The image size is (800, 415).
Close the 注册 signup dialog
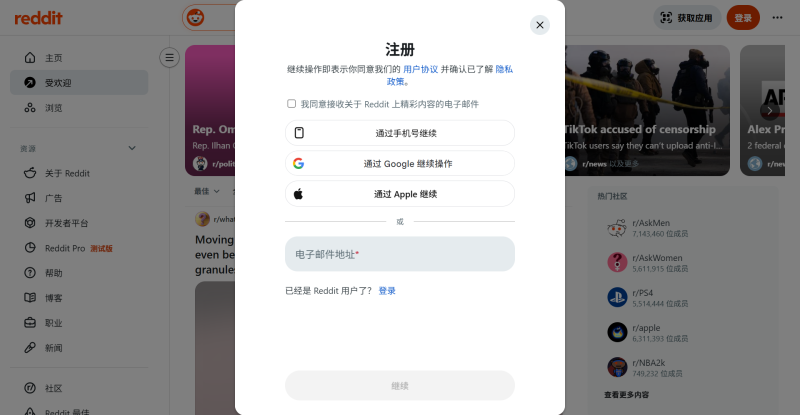click(540, 25)
